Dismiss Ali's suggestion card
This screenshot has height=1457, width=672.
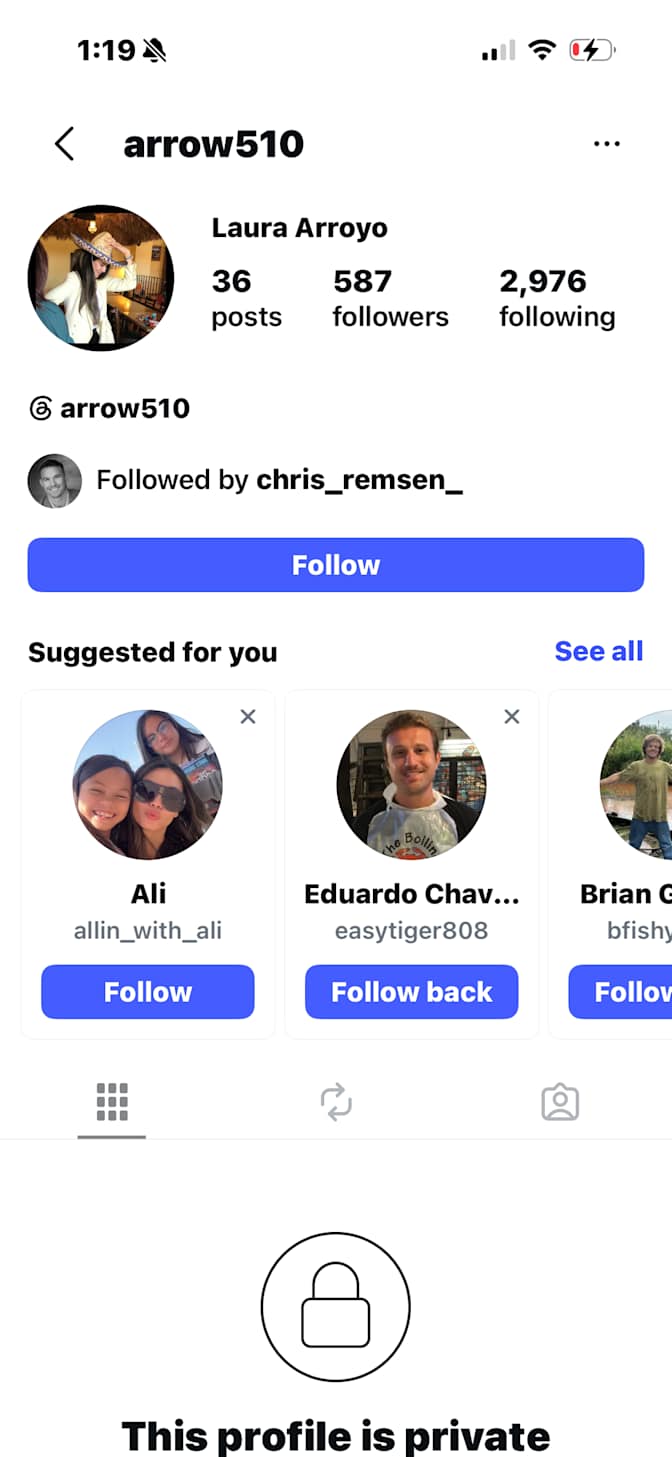coord(248,716)
